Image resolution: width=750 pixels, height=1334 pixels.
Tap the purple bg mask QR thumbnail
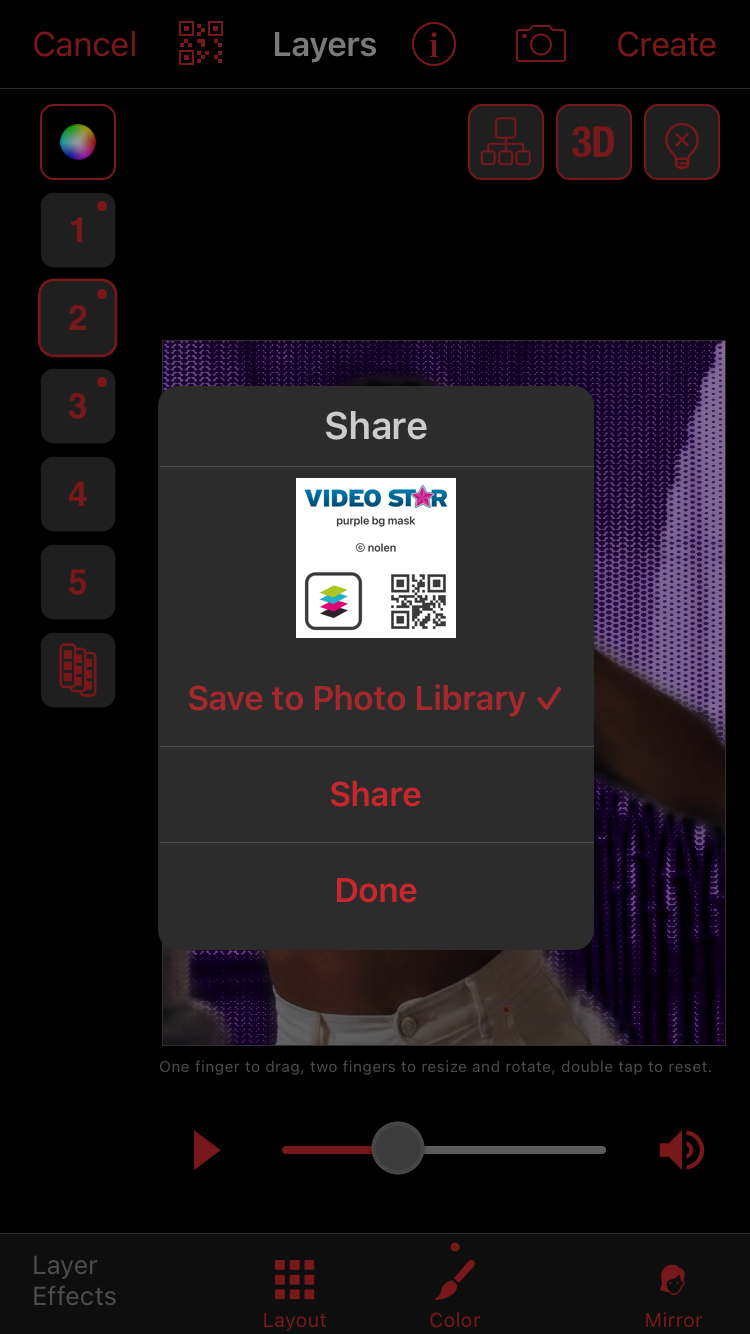click(x=375, y=557)
